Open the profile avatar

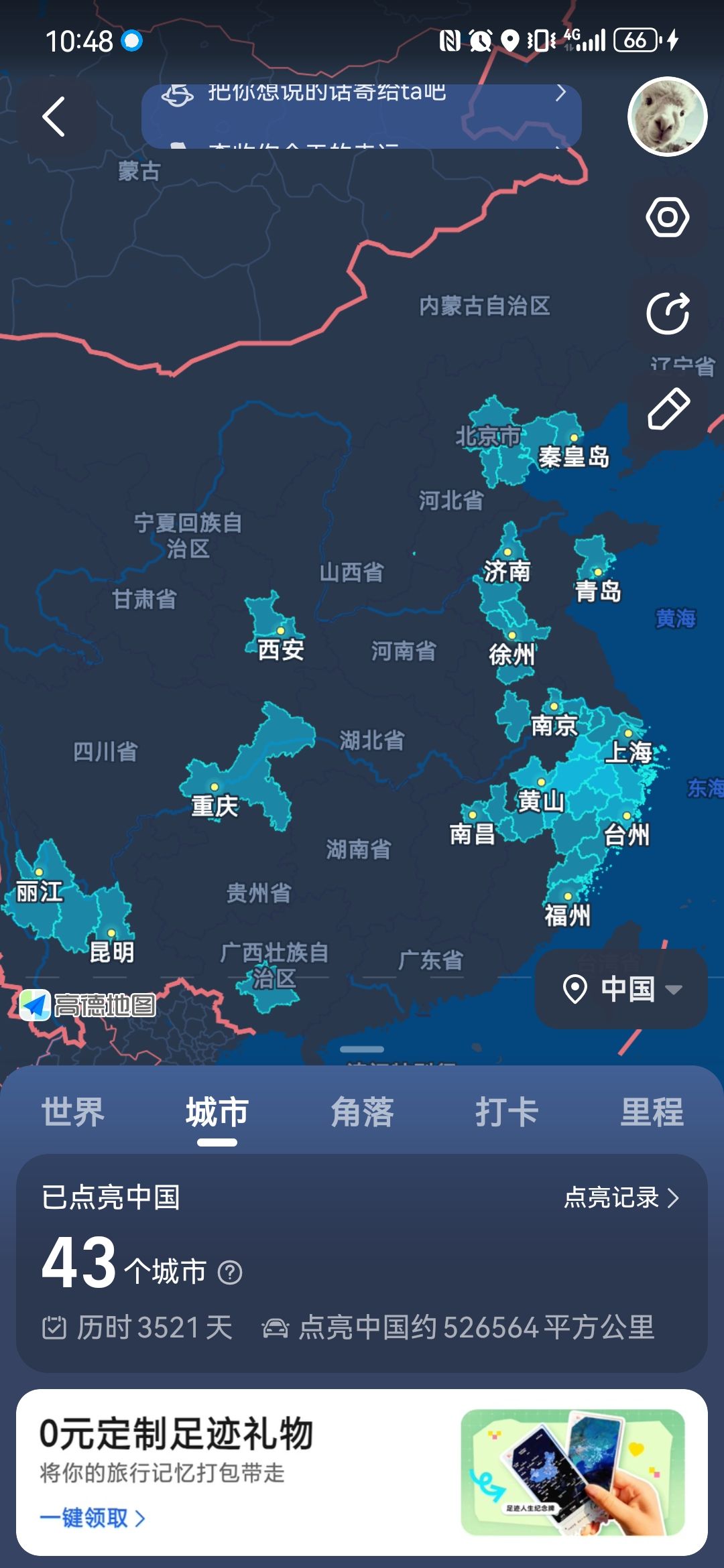tap(667, 117)
